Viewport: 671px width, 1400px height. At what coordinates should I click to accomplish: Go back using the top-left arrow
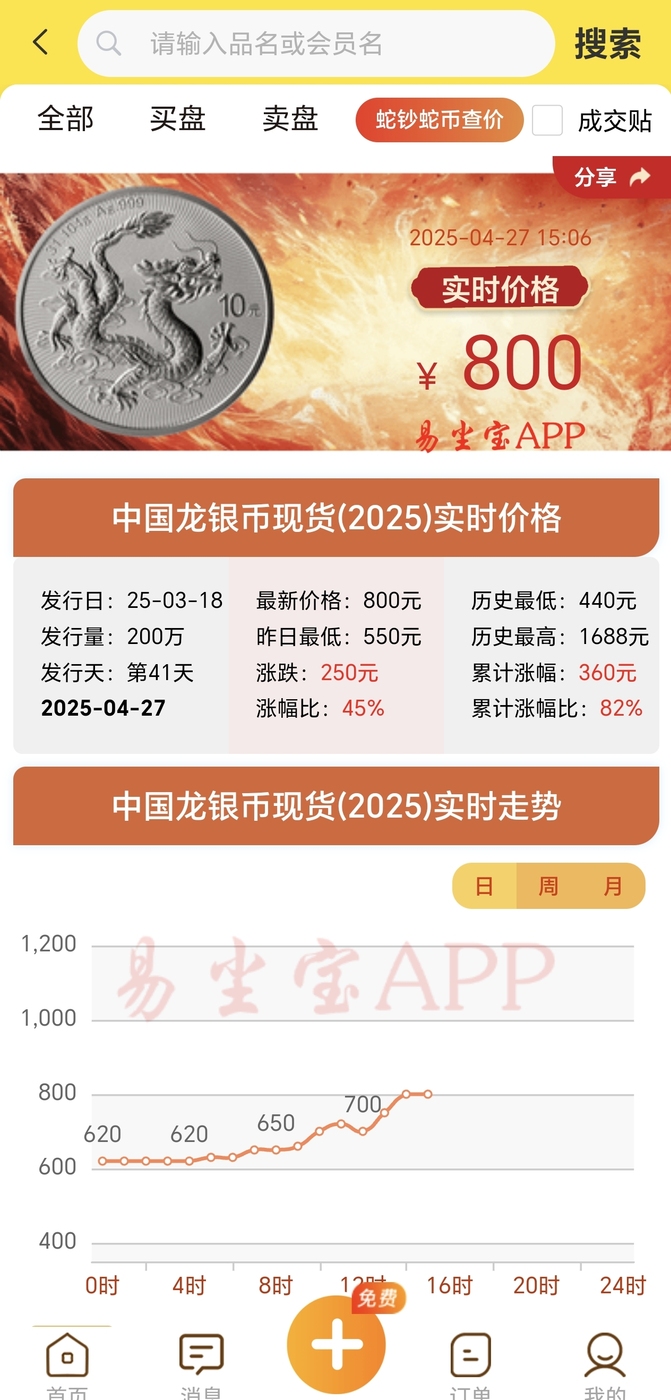[x=40, y=42]
